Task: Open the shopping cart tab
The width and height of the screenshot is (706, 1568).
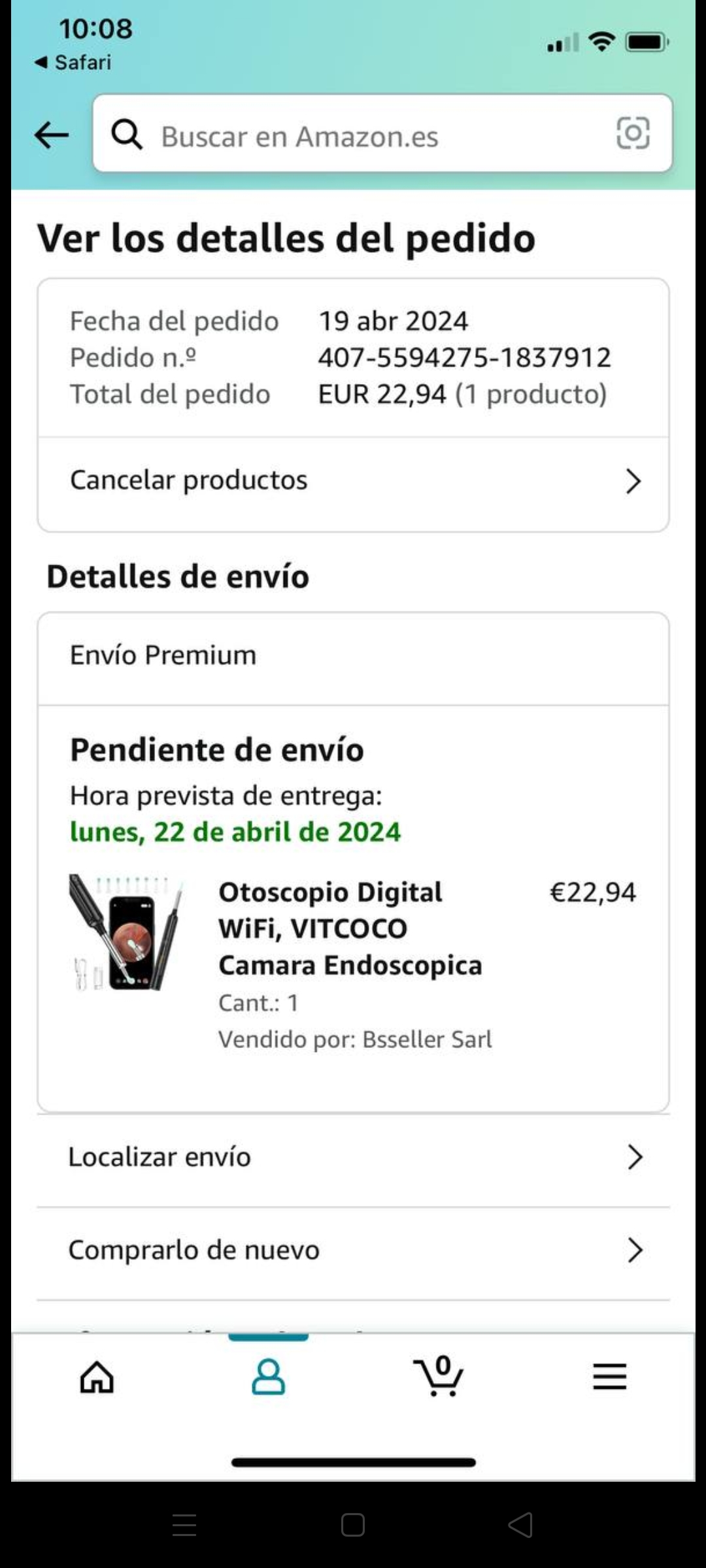Action: pyautogui.click(x=439, y=1377)
